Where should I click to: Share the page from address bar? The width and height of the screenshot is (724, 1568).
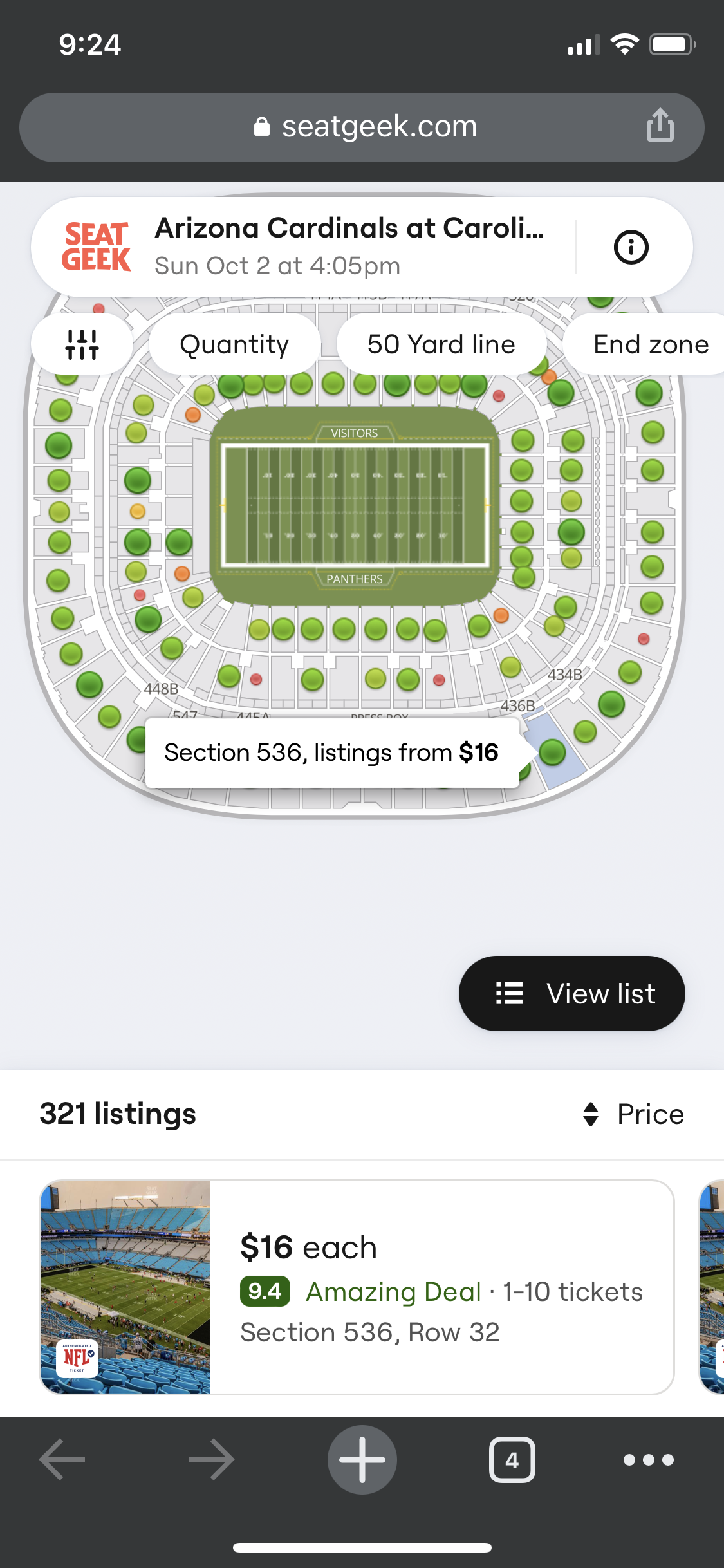pos(660,125)
